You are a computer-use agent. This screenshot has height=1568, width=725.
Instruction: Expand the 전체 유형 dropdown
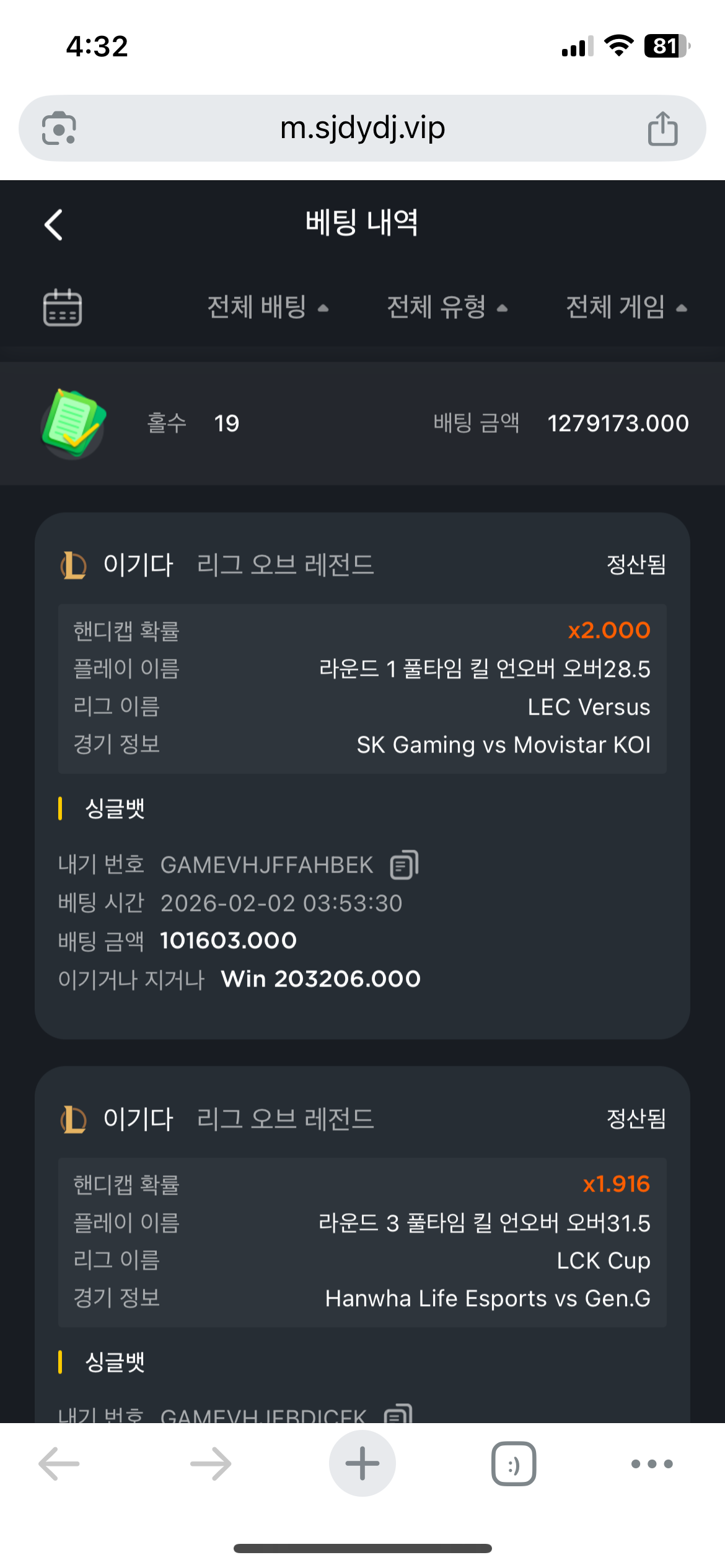[447, 307]
